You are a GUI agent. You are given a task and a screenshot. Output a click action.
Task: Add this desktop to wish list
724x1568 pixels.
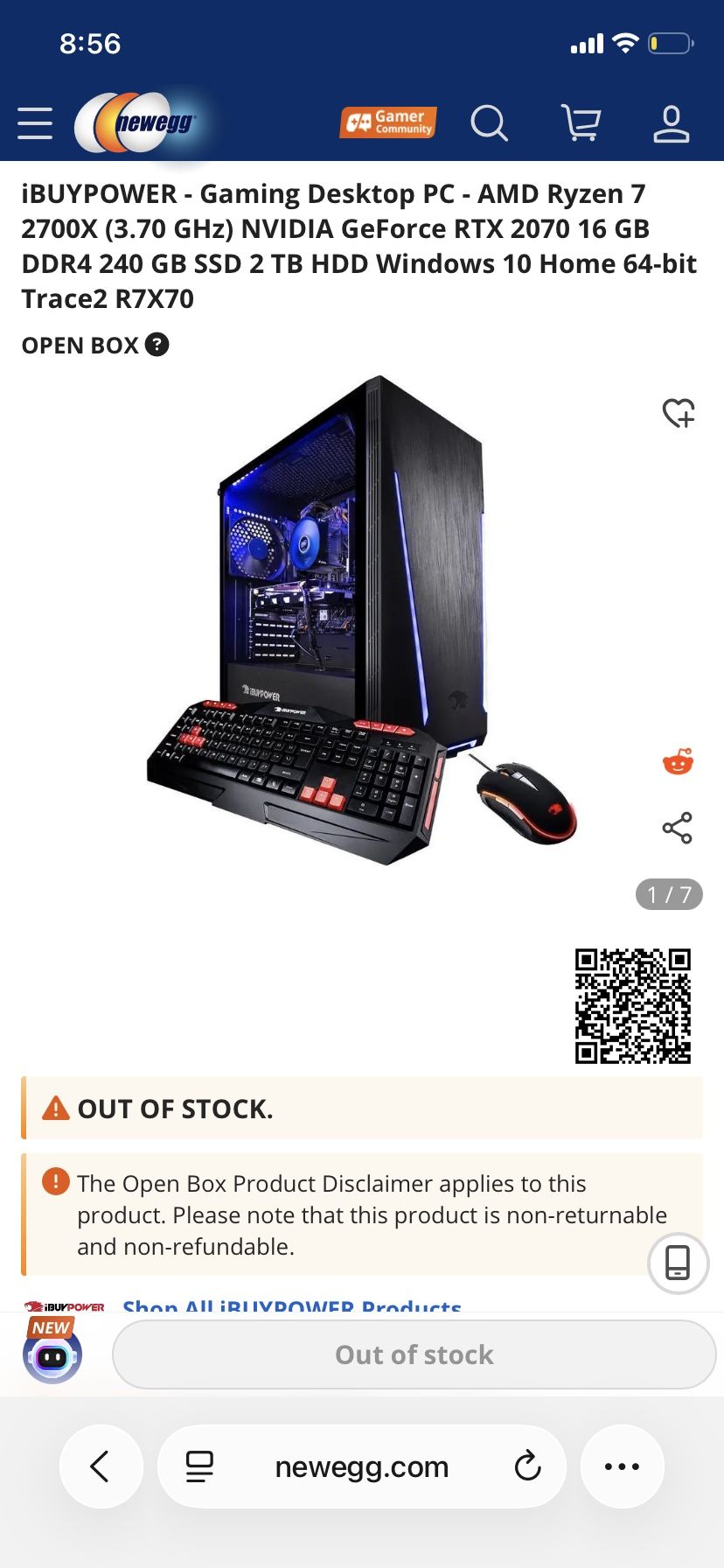click(678, 412)
